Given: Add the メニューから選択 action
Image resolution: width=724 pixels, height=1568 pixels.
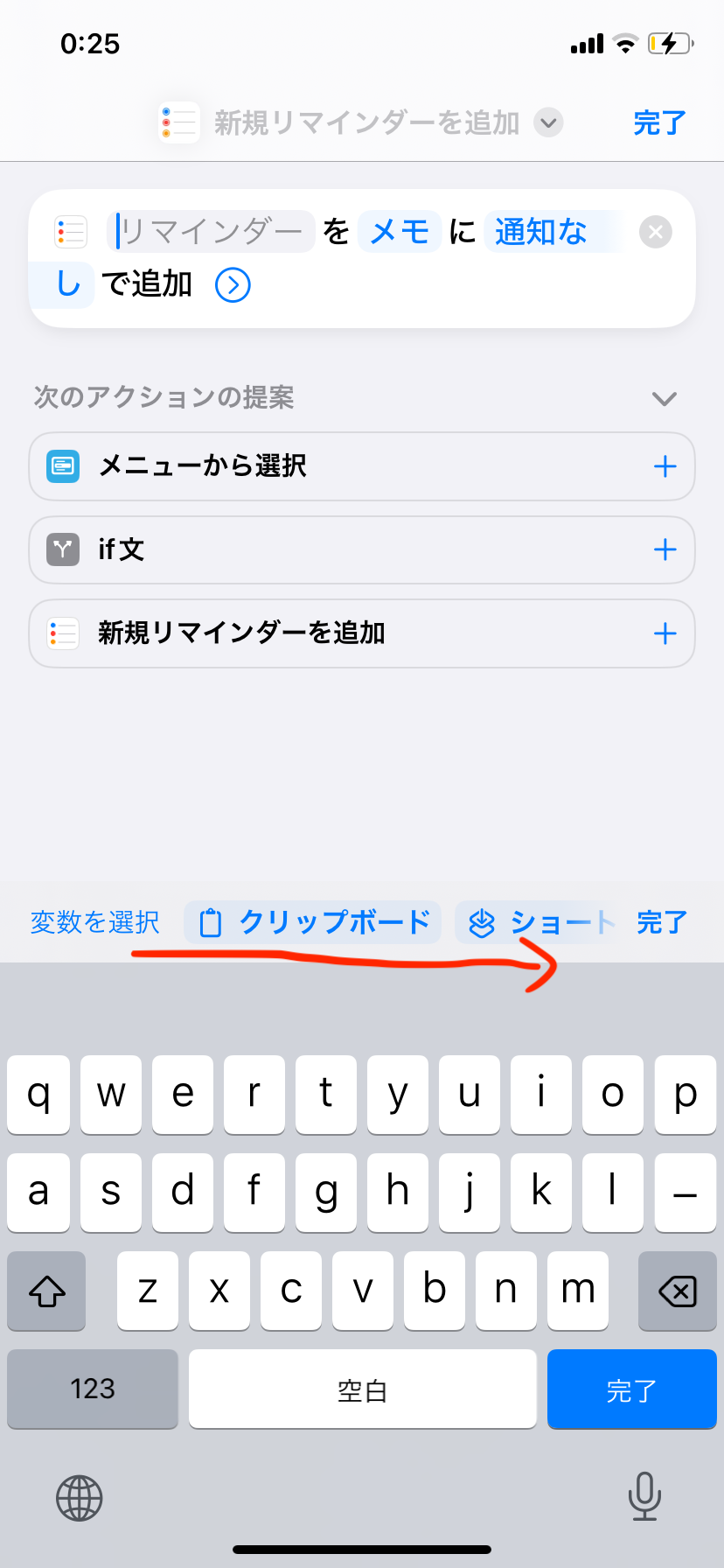Looking at the screenshot, I should click(x=665, y=466).
